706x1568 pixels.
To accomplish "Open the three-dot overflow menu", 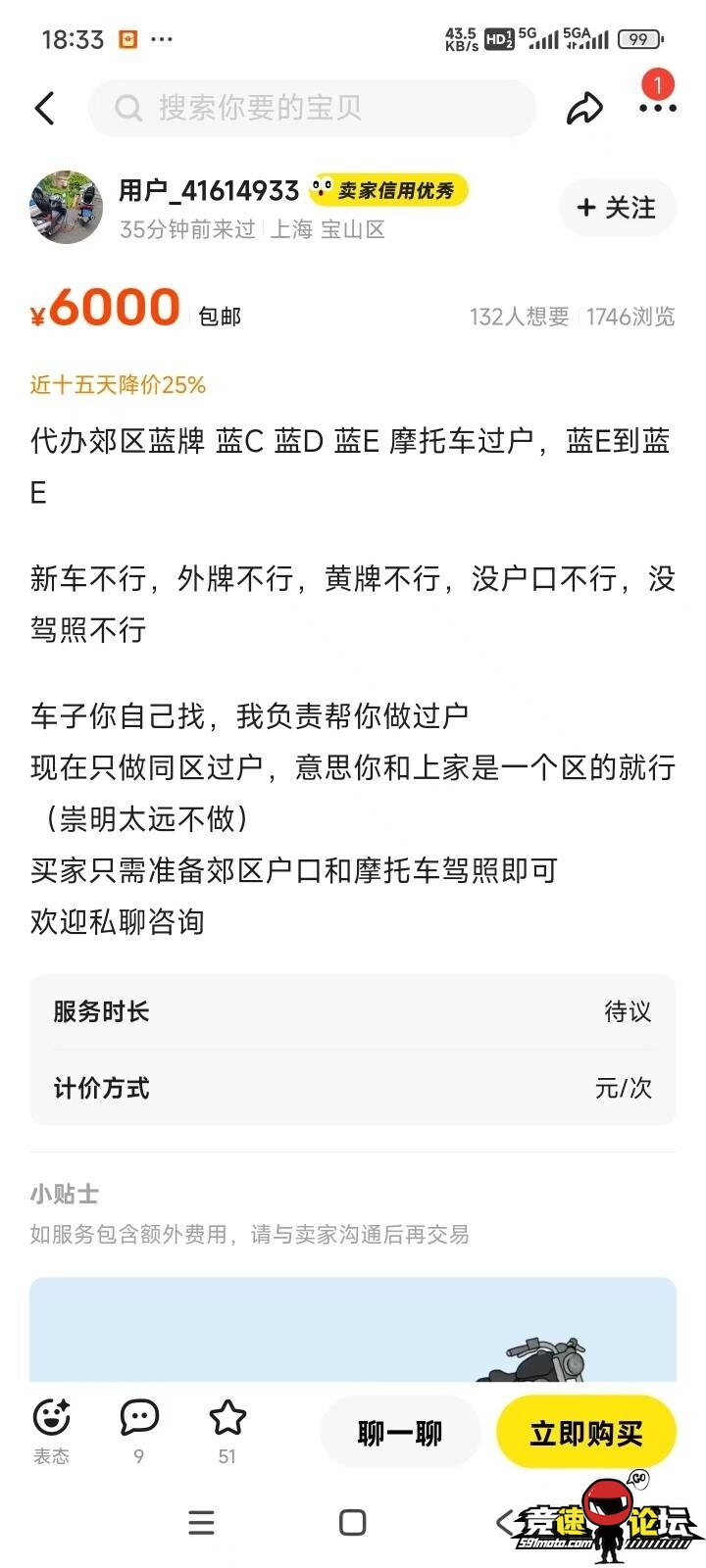I will [x=657, y=108].
